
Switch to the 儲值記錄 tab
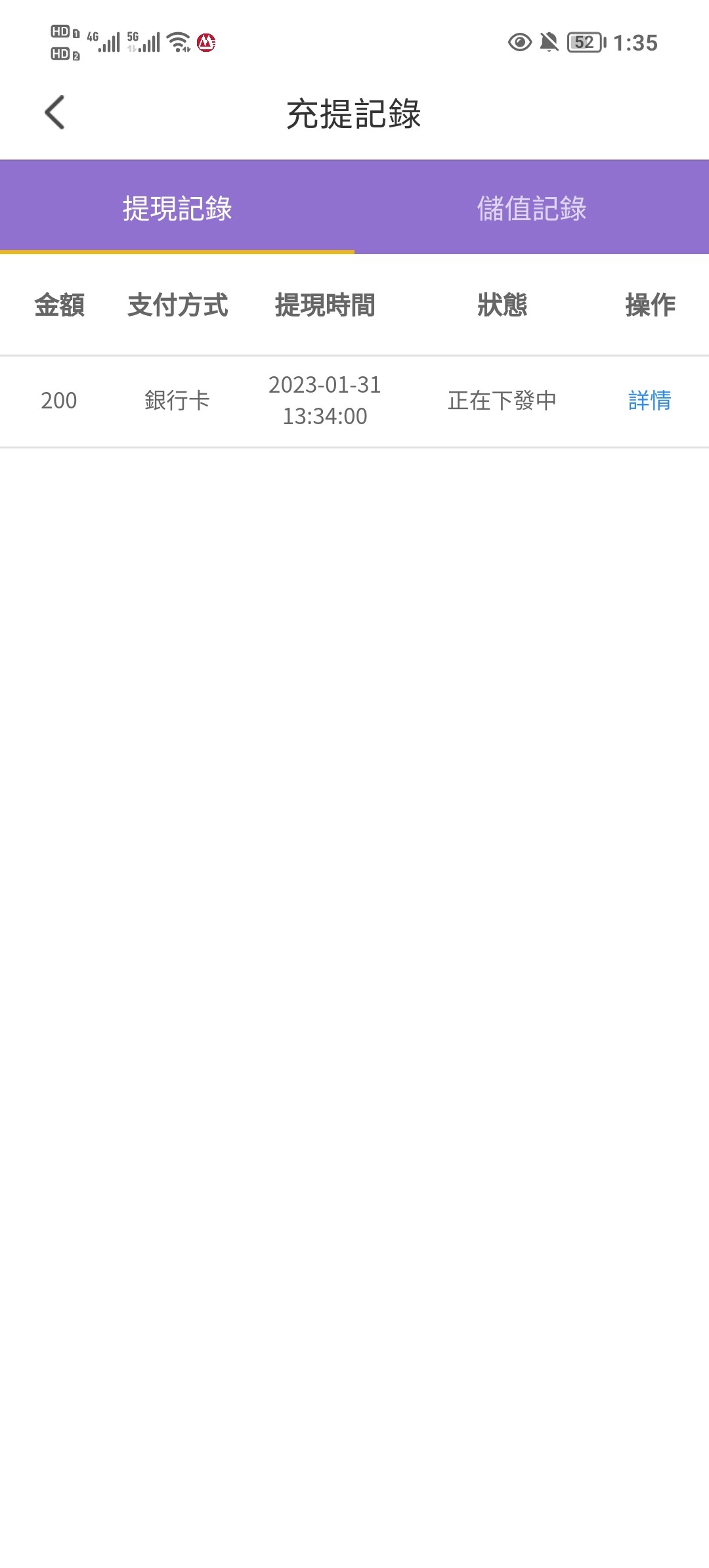[x=531, y=208]
